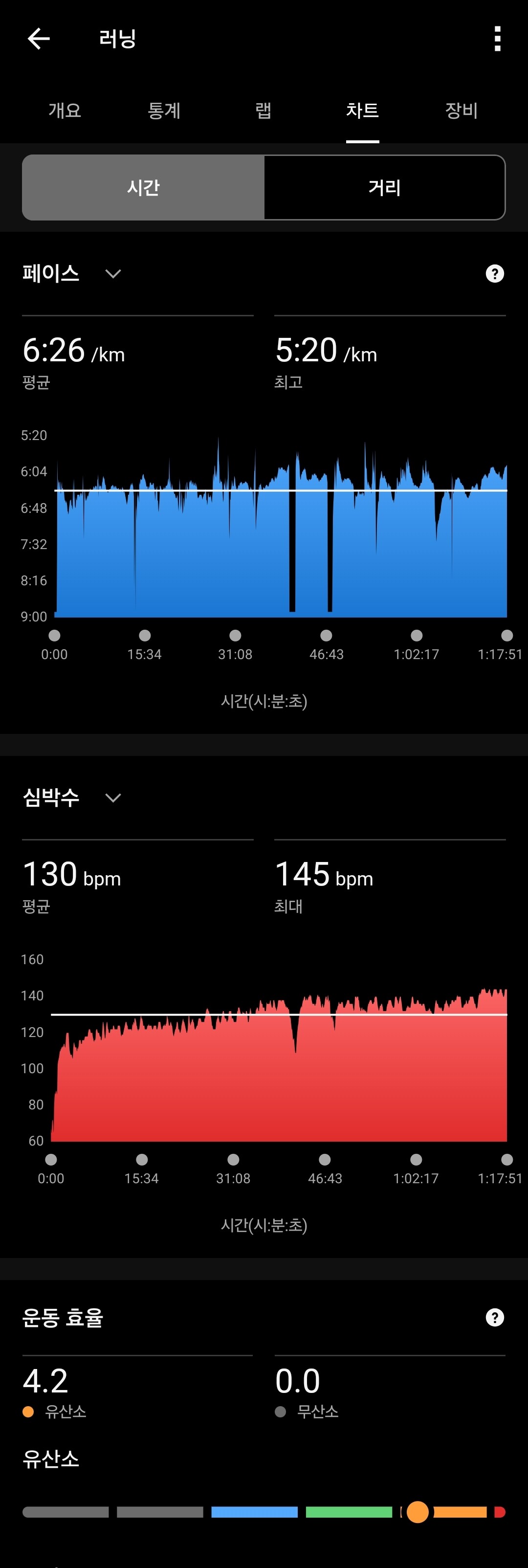Switch chart axis to 거리
The height and width of the screenshot is (1568, 528).
[384, 187]
